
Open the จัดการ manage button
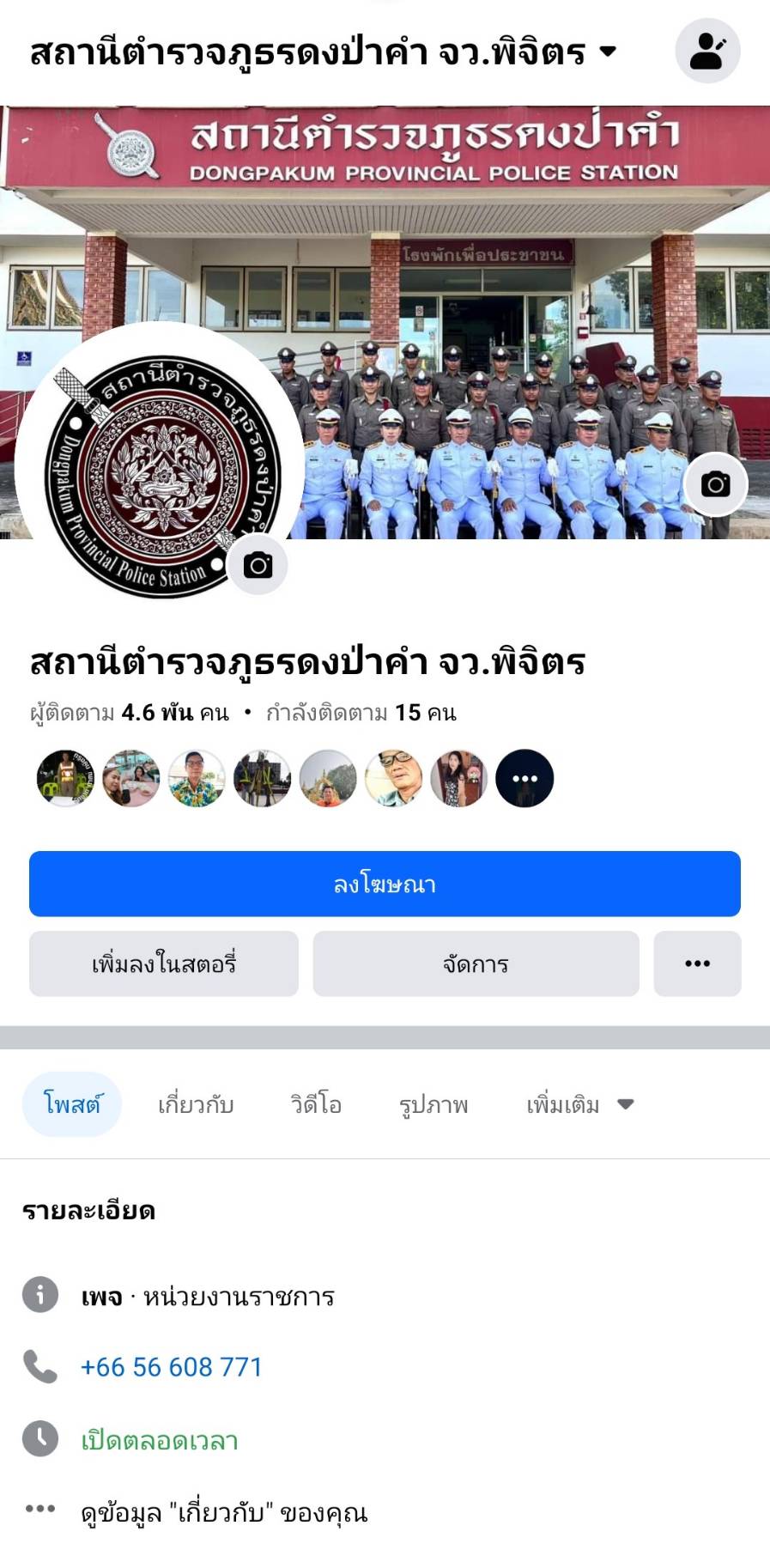click(x=476, y=963)
